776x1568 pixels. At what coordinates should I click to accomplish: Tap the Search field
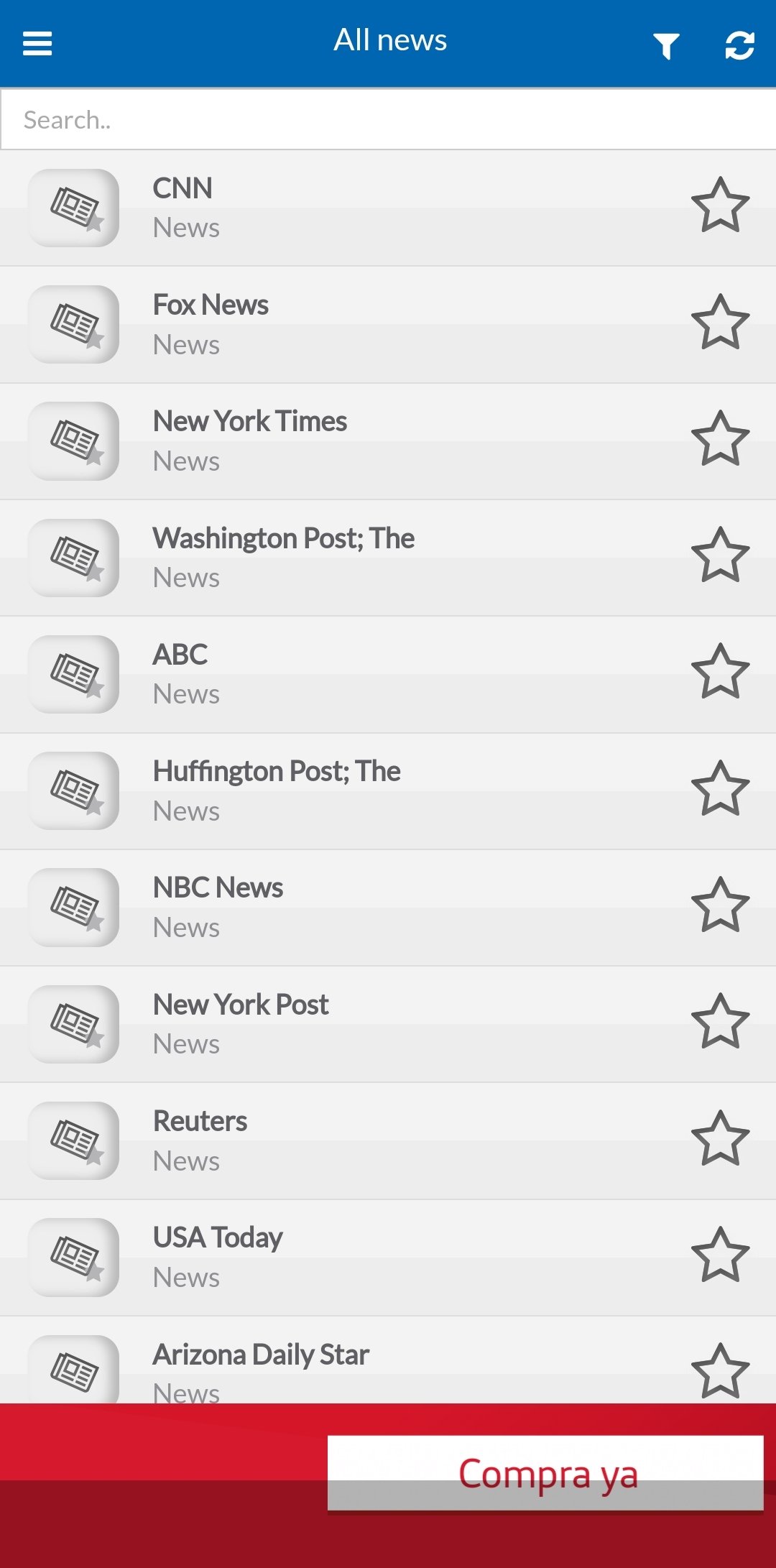(388, 120)
